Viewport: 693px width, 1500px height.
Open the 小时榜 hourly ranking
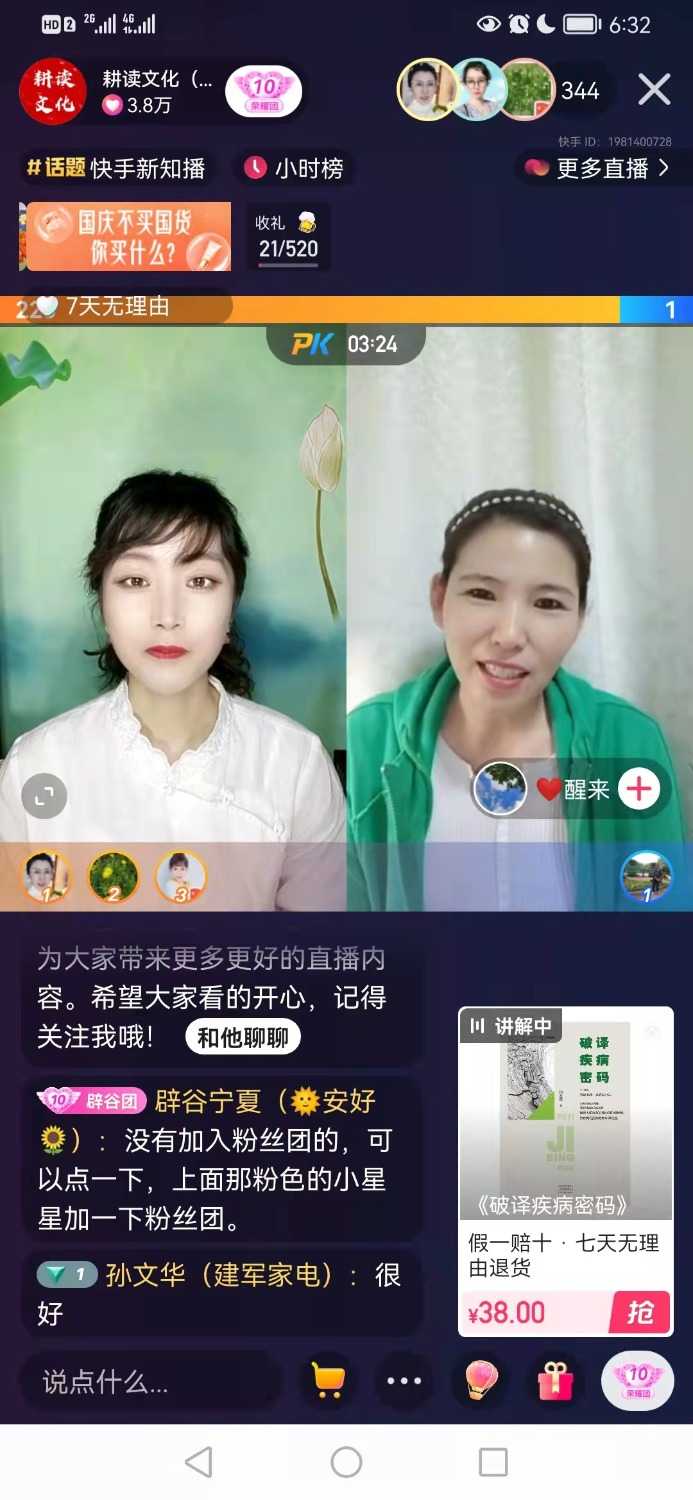(x=295, y=168)
